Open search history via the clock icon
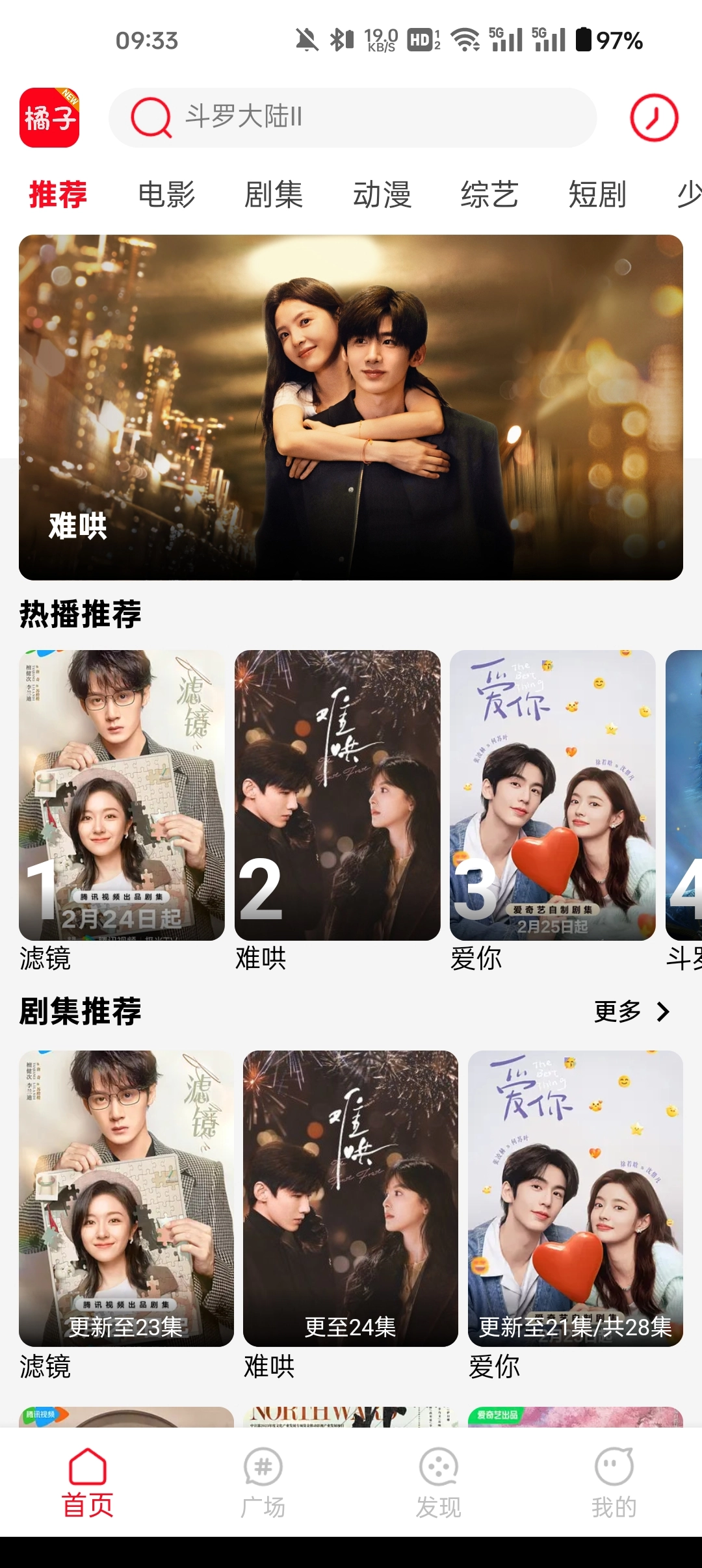 pos(655,118)
